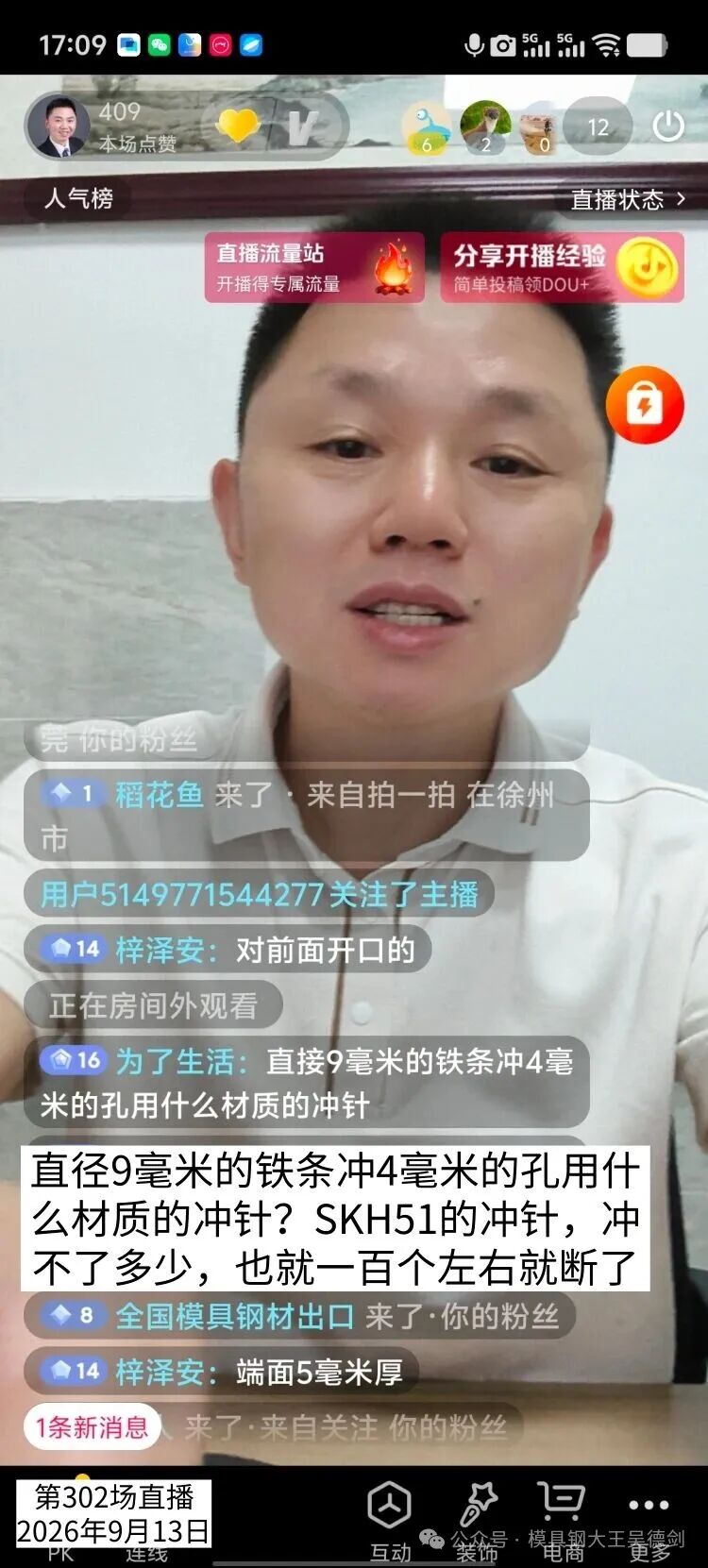Image resolution: width=708 pixels, height=1568 pixels.
Task: Tap the orange lightning bag icon
Action: point(645,405)
